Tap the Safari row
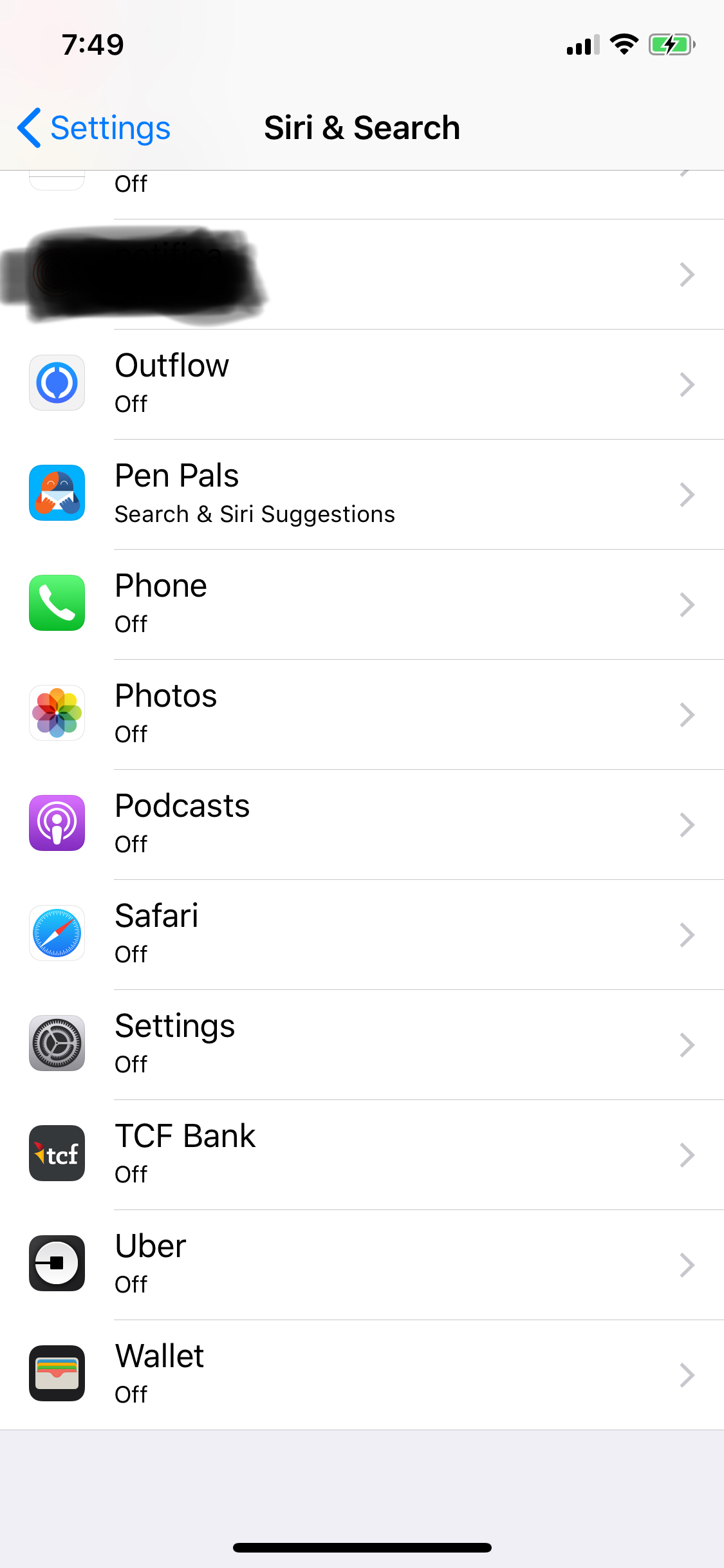The height and width of the screenshot is (1568, 724). click(x=362, y=935)
